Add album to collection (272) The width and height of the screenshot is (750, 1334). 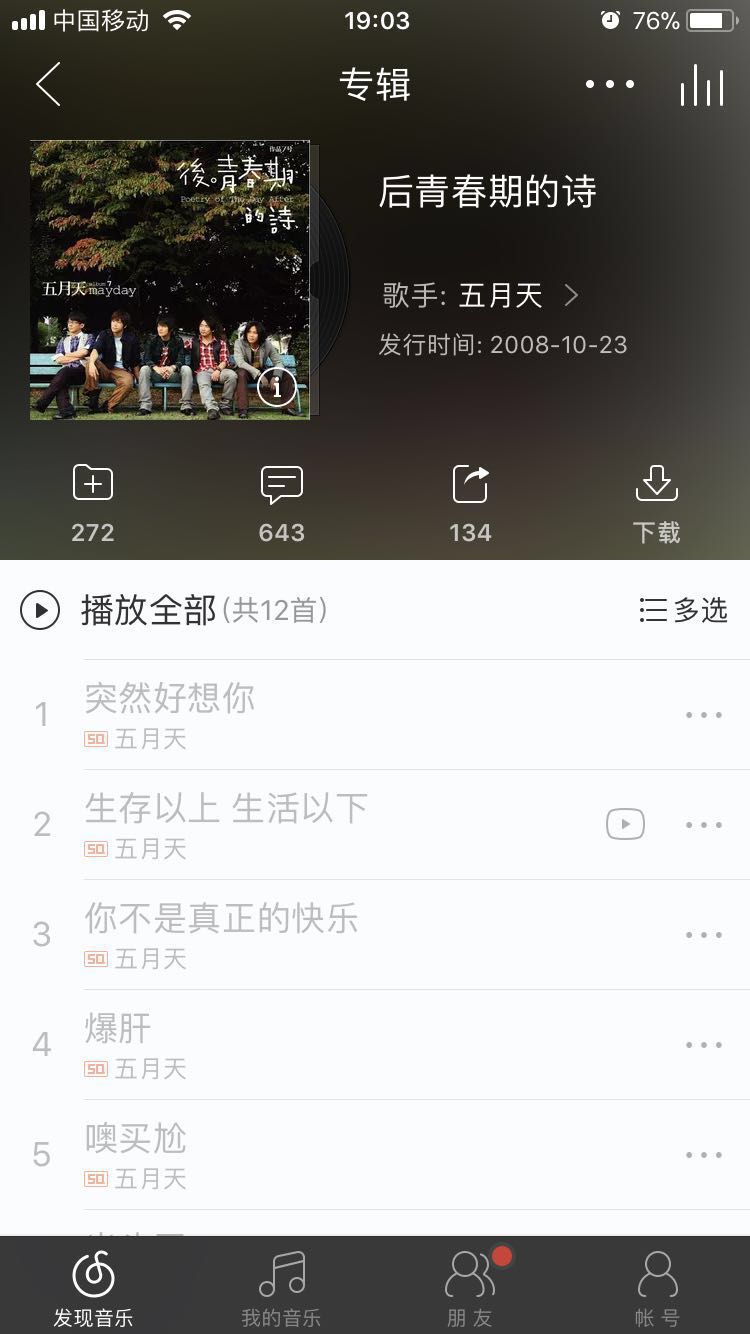click(x=93, y=500)
